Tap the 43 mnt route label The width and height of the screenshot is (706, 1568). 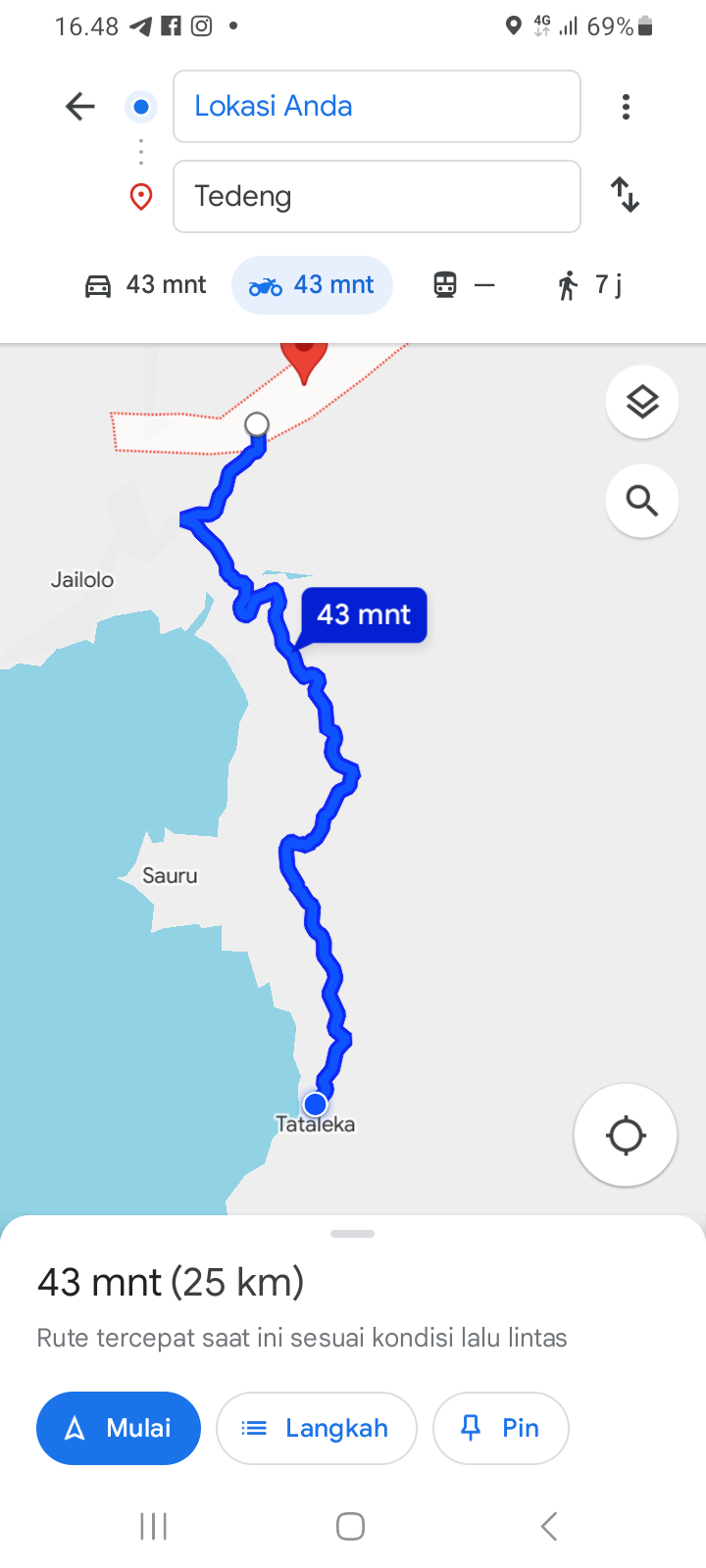pos(364,614)
